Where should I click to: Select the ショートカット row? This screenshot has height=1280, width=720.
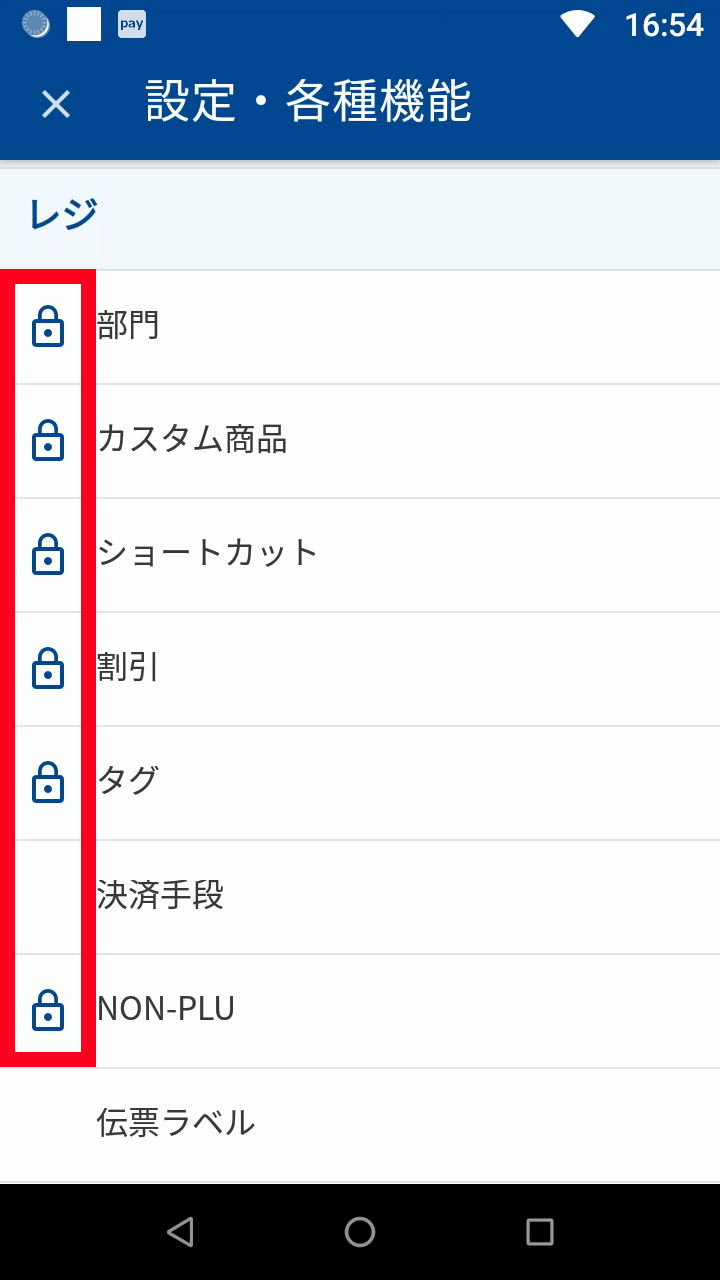pos(360,554)
